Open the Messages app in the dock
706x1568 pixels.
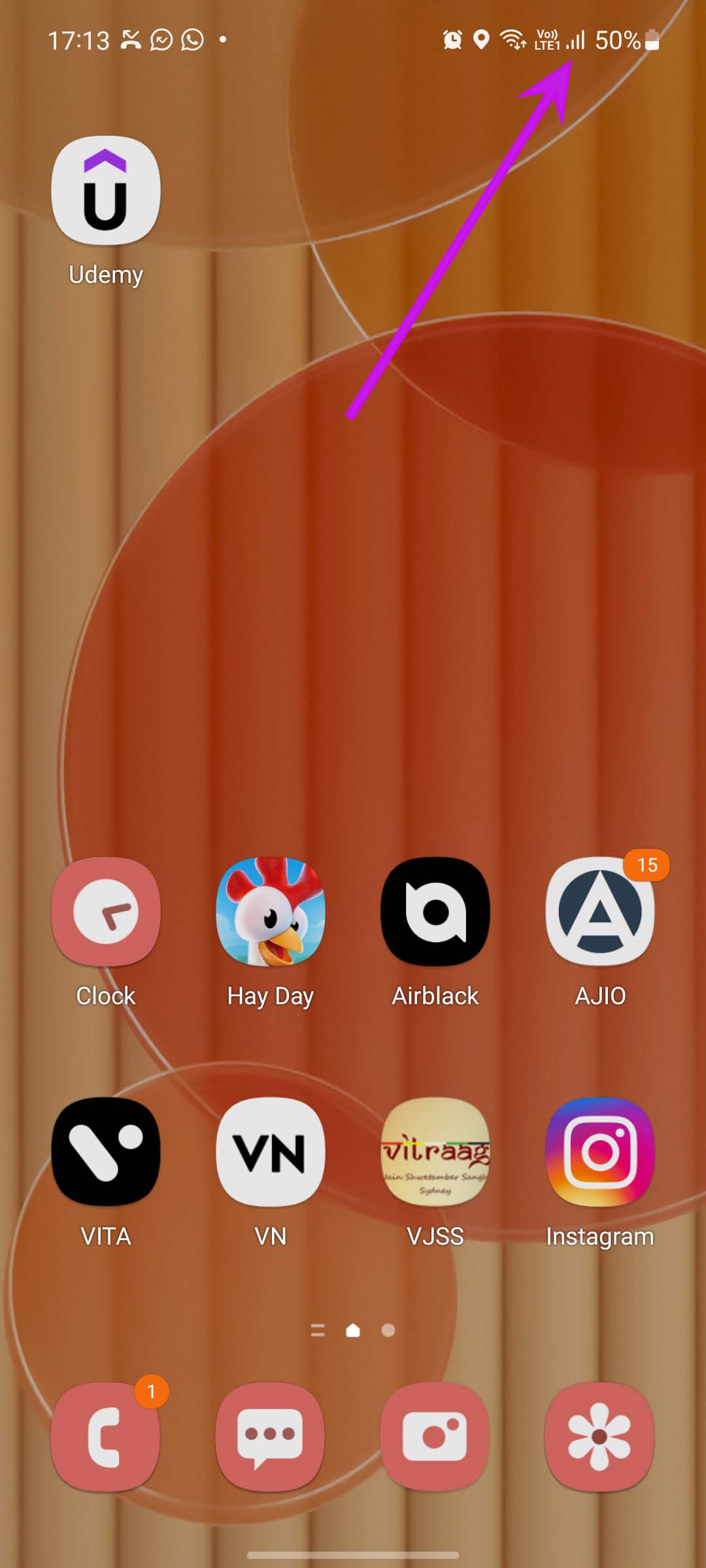pos(271,1437)
